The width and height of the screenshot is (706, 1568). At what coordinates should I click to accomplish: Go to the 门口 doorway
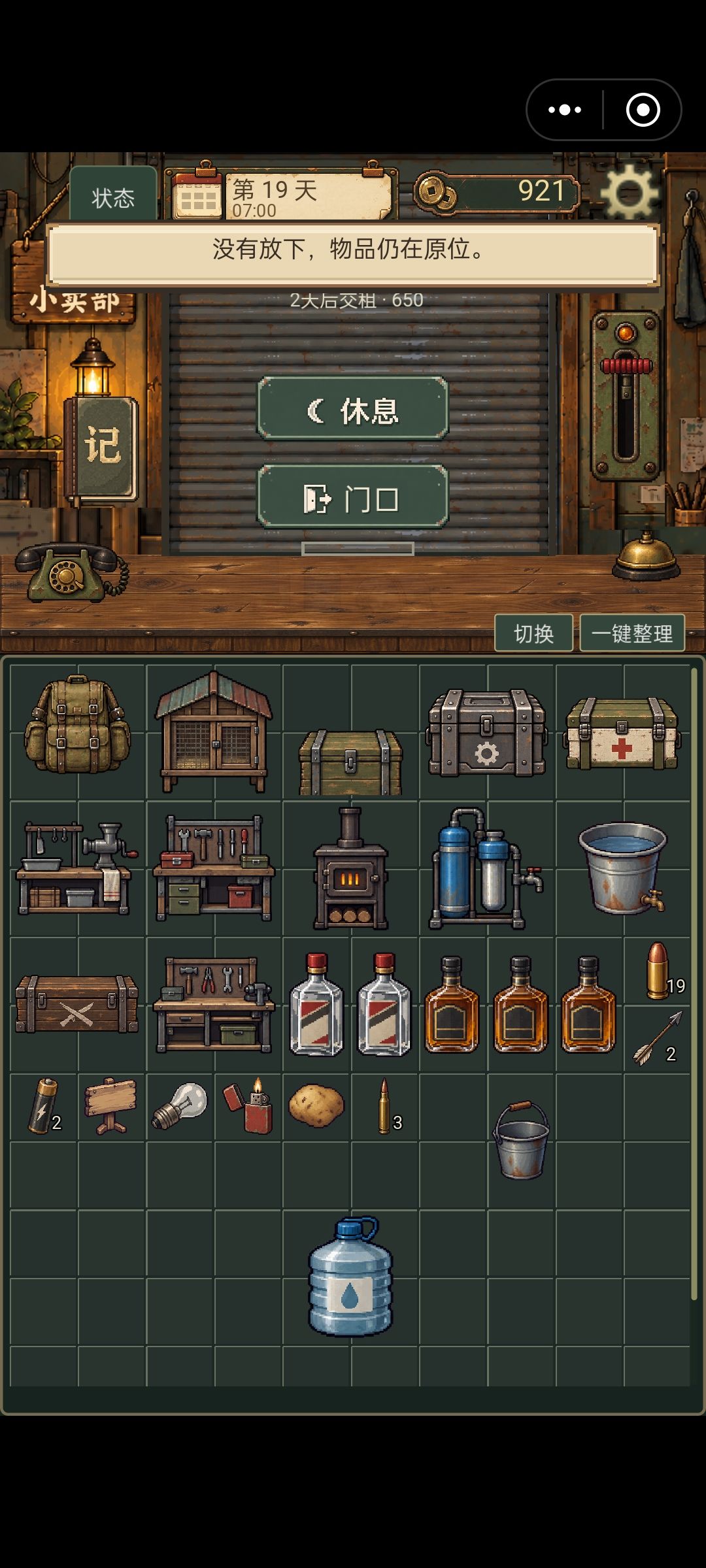(x=353, y=498)
